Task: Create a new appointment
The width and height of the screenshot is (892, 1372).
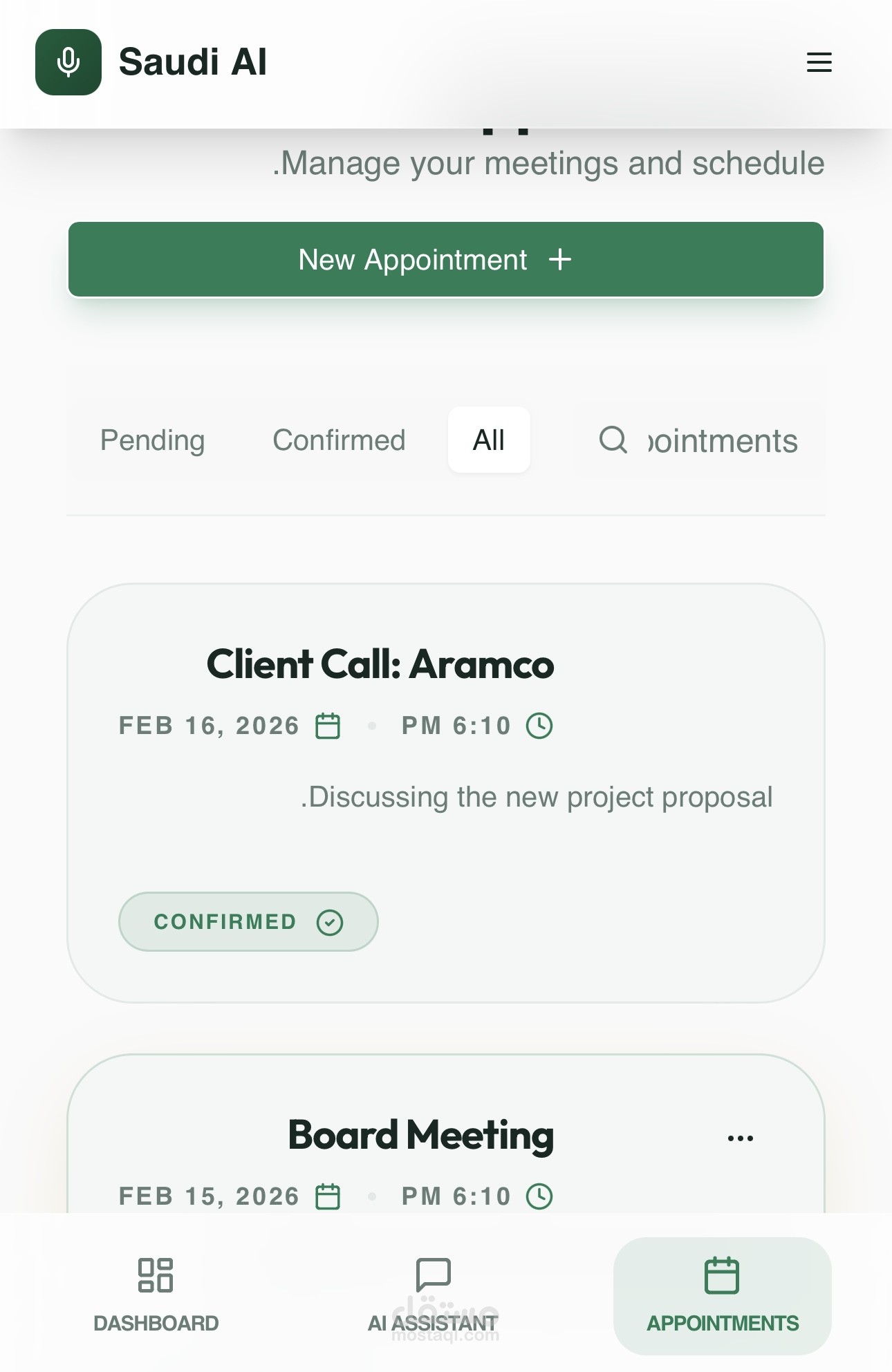Action: tap(445, 260)
